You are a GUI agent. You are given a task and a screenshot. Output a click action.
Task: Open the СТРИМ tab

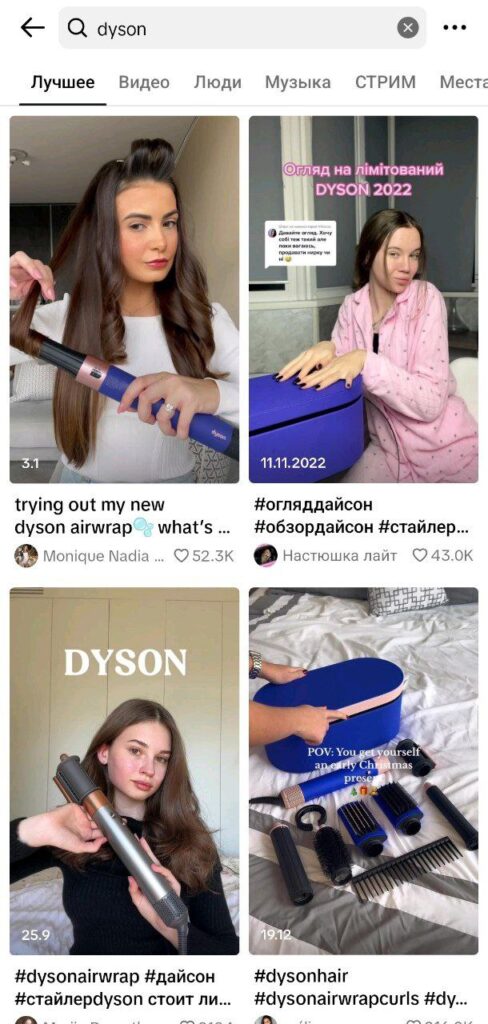click(x=385, y=82)
